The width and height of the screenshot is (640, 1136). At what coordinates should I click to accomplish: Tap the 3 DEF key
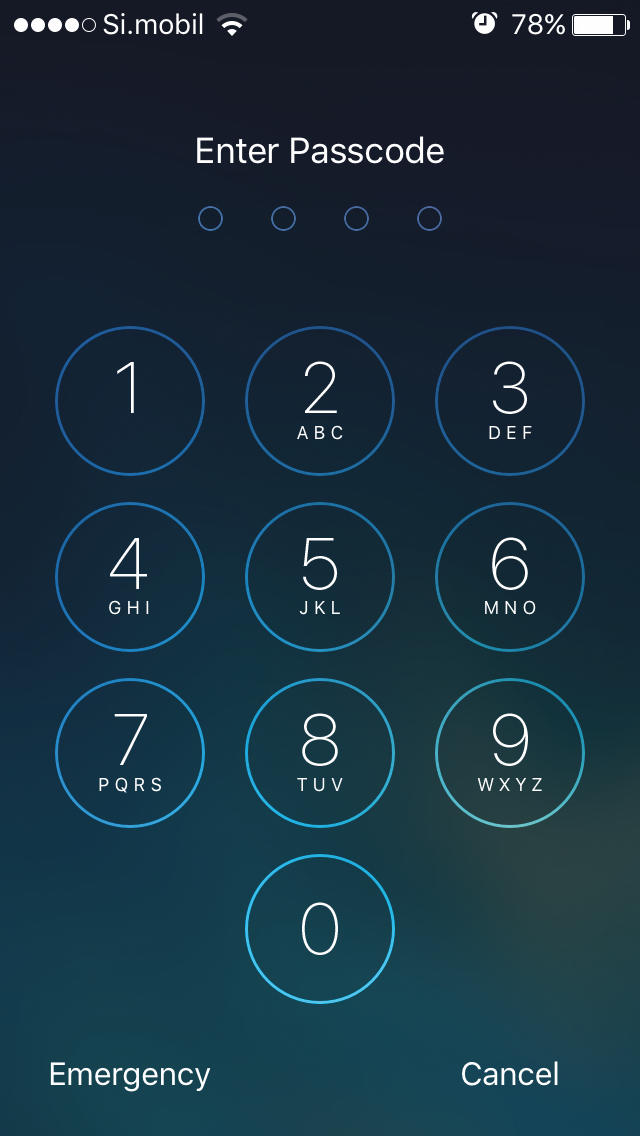coord(510,401)
